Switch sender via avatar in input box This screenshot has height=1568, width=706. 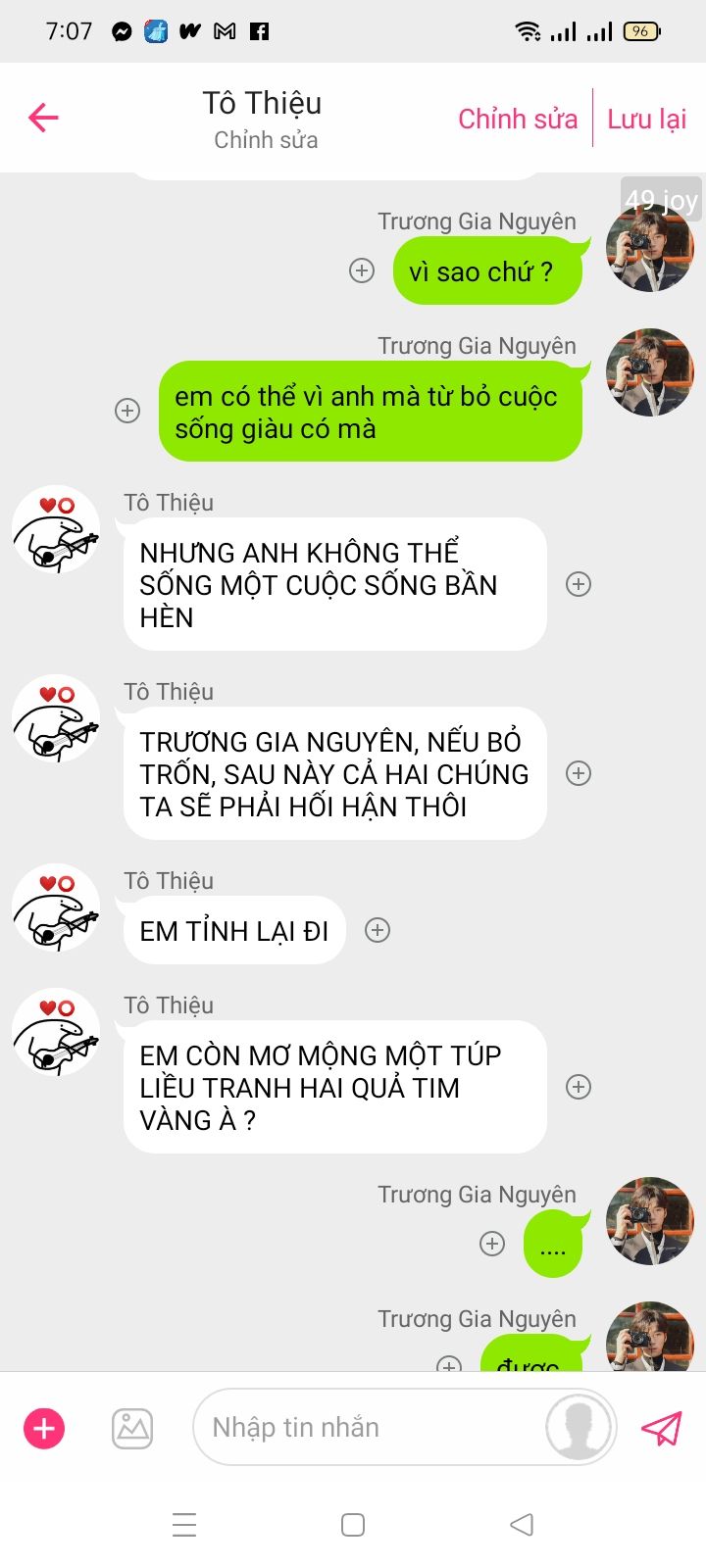tap(579, 1428)
